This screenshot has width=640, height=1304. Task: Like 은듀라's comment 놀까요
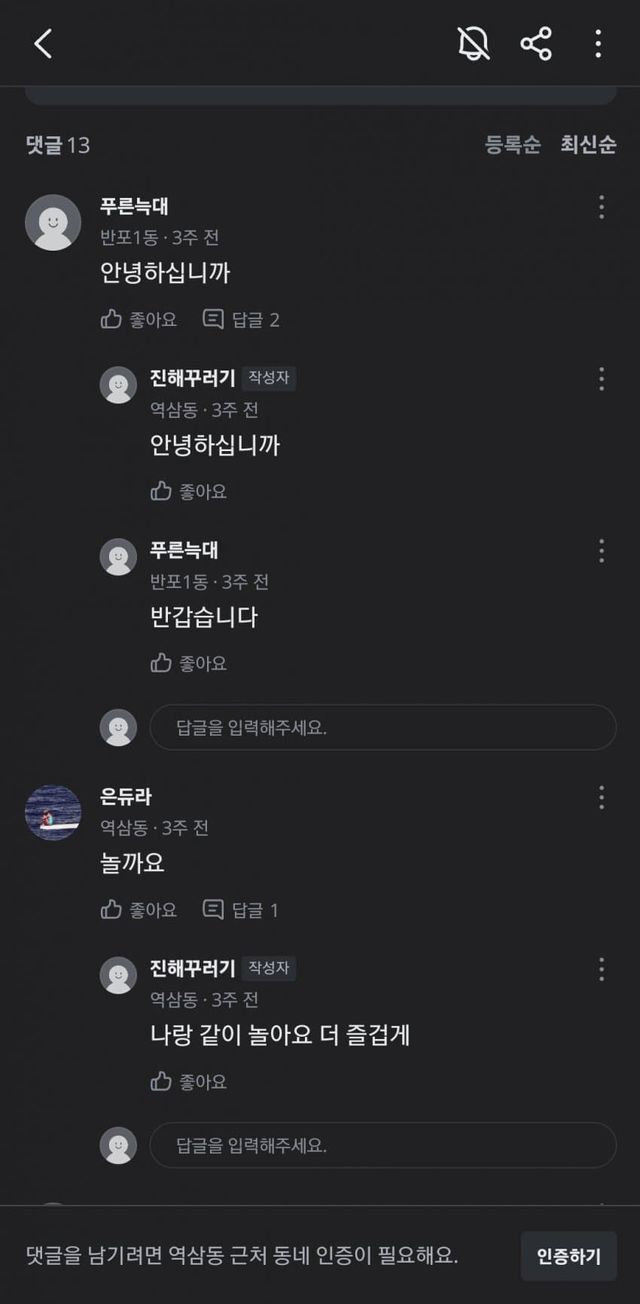click(x=139, y=909)
